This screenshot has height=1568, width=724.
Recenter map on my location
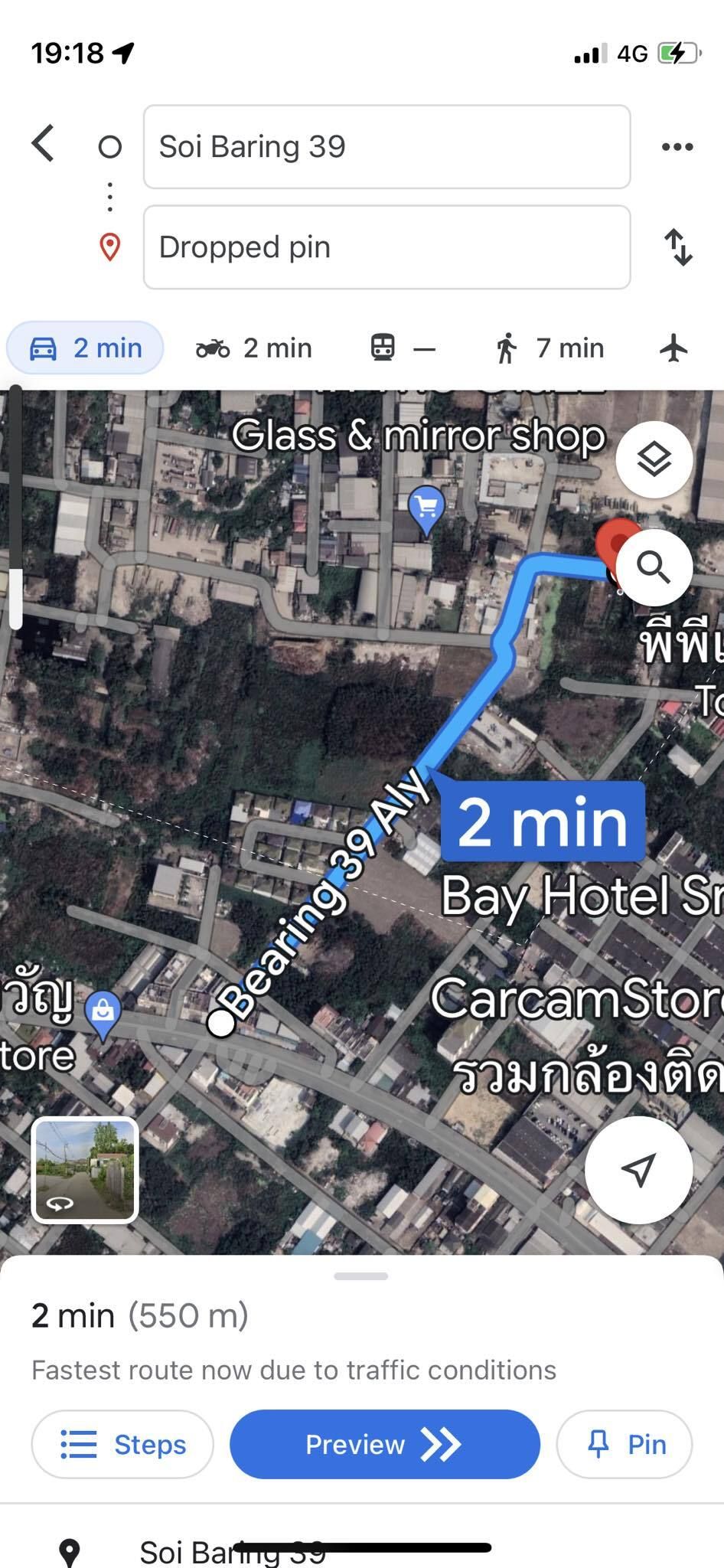pyautogui.click(x=638, y=1169)
